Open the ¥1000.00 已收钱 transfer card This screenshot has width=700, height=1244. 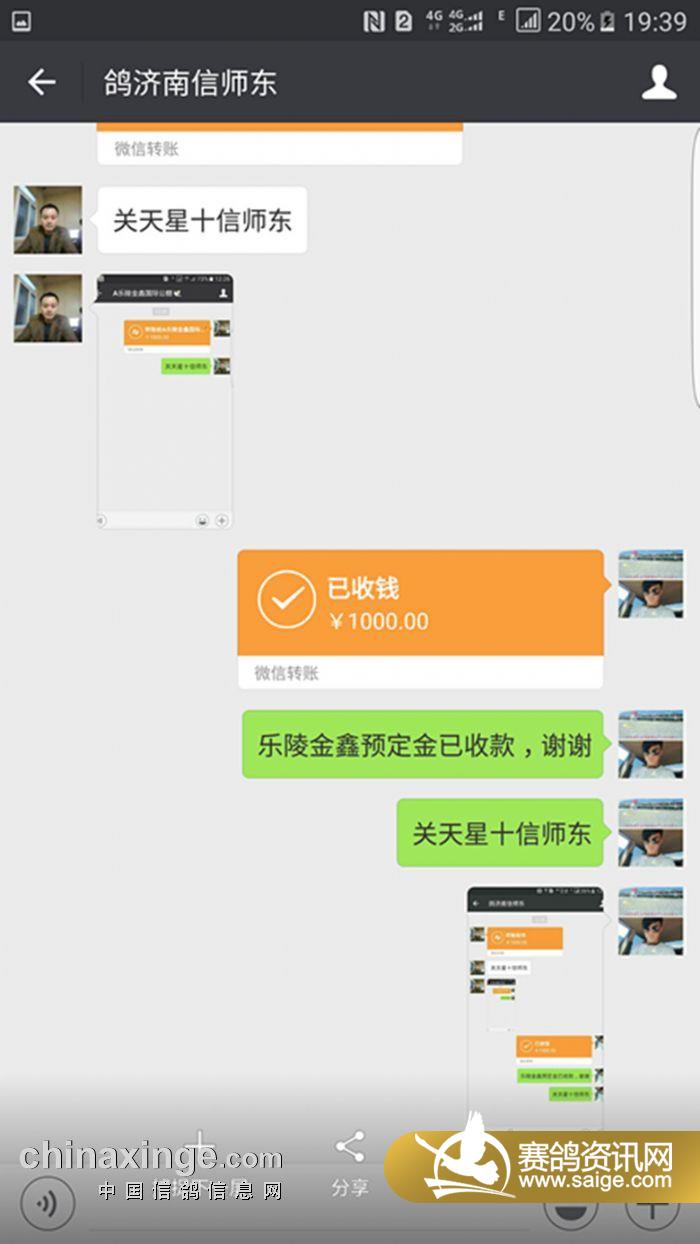coord(420,605)
